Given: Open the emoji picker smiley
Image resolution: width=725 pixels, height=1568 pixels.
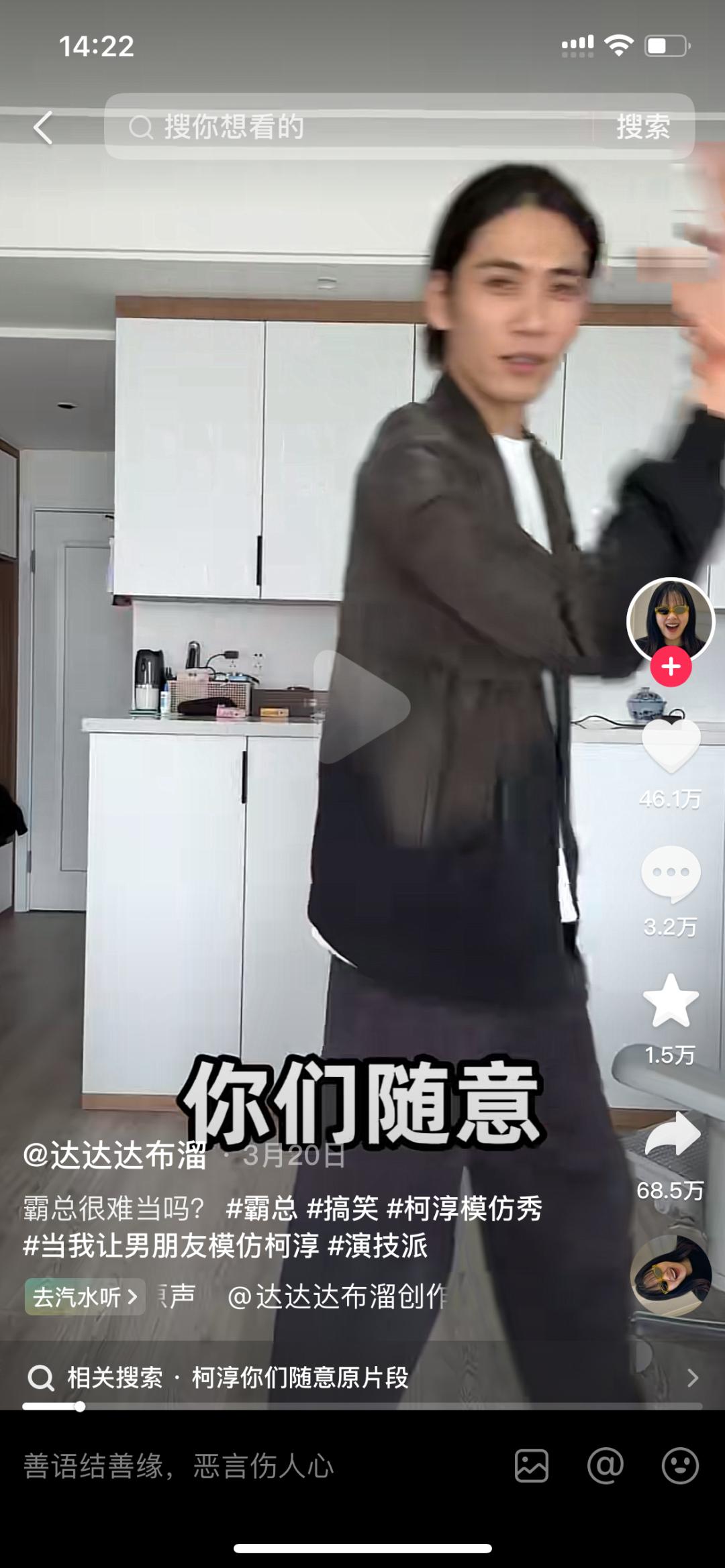Looking at the screenshot, I should point(679,1466).
